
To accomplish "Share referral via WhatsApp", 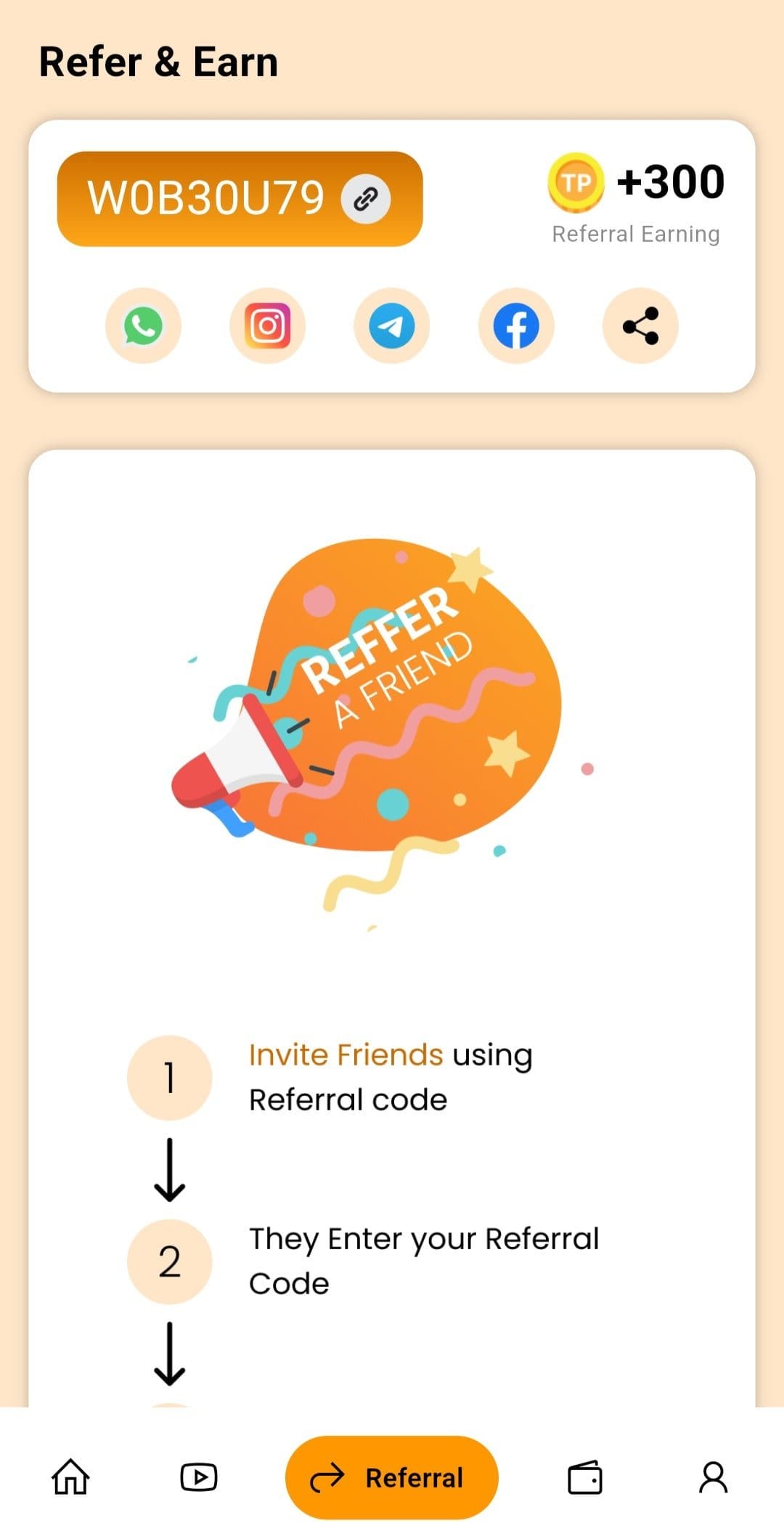I will click(x=143, y=326).
